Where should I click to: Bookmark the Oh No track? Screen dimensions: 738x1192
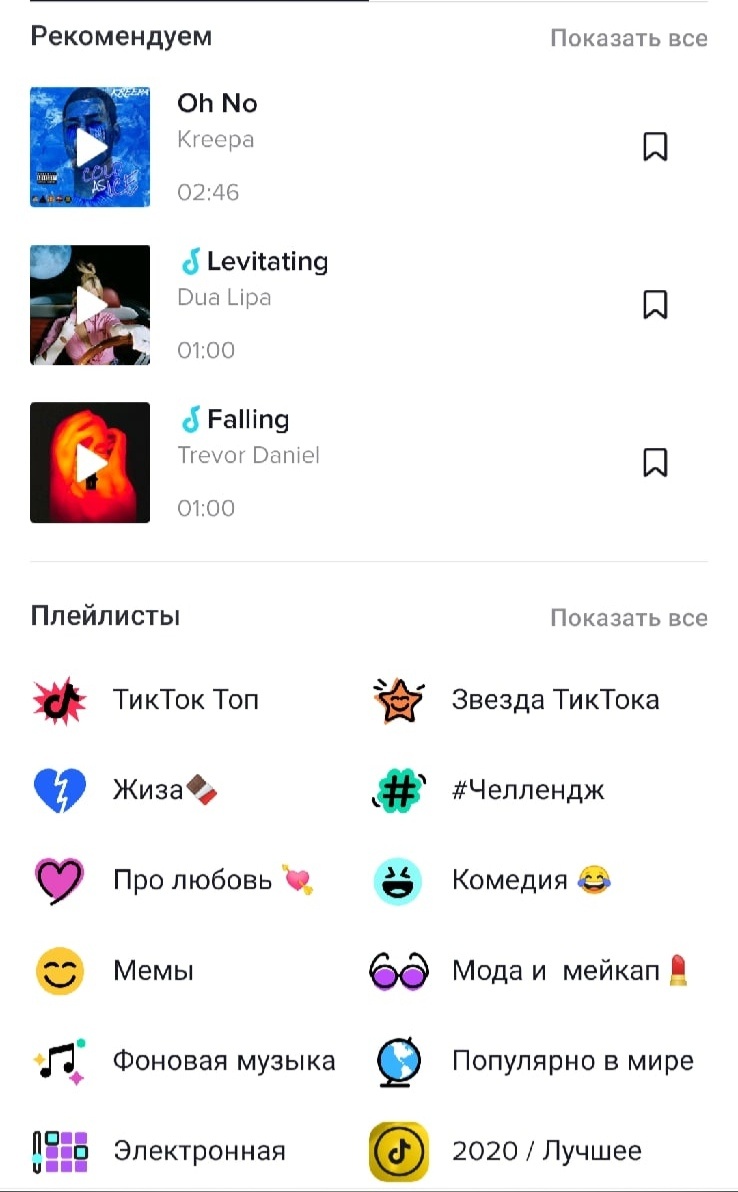pos(655,146)
